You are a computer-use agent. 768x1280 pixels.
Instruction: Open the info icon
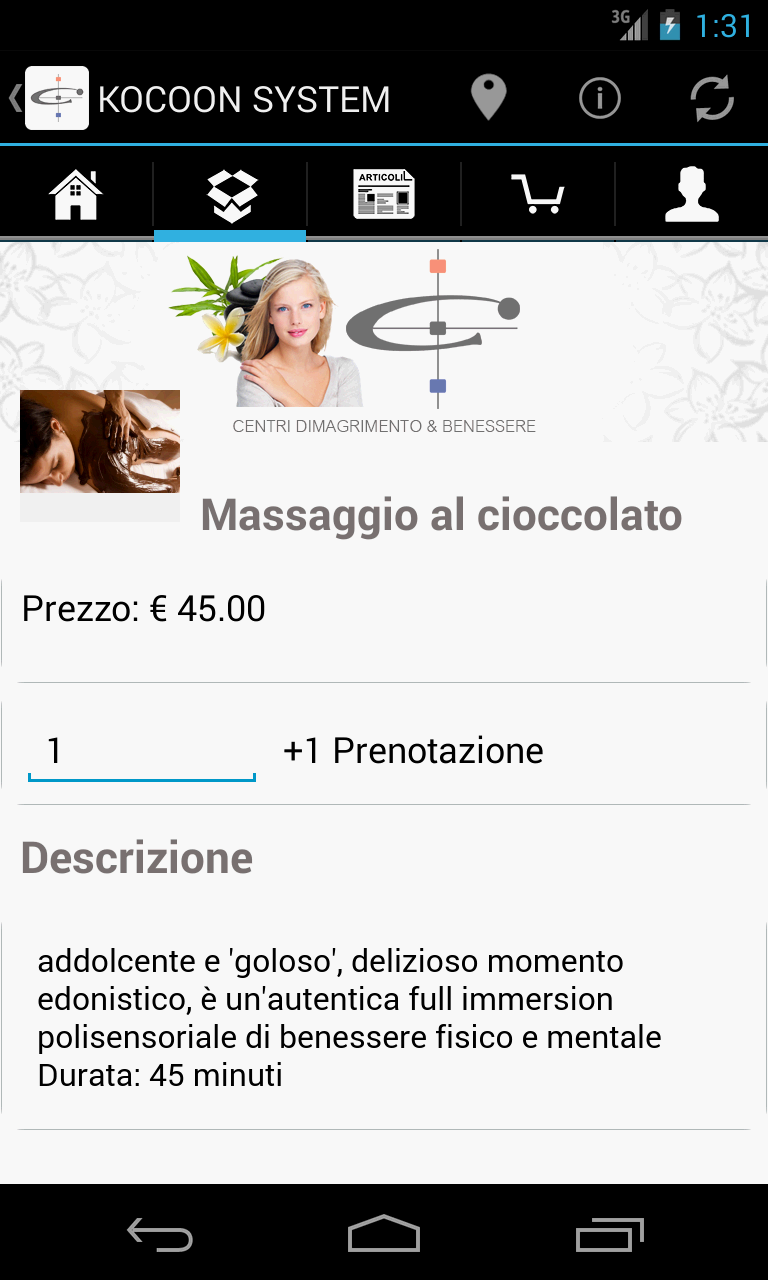pyautogui.click(x=600, y=98)
